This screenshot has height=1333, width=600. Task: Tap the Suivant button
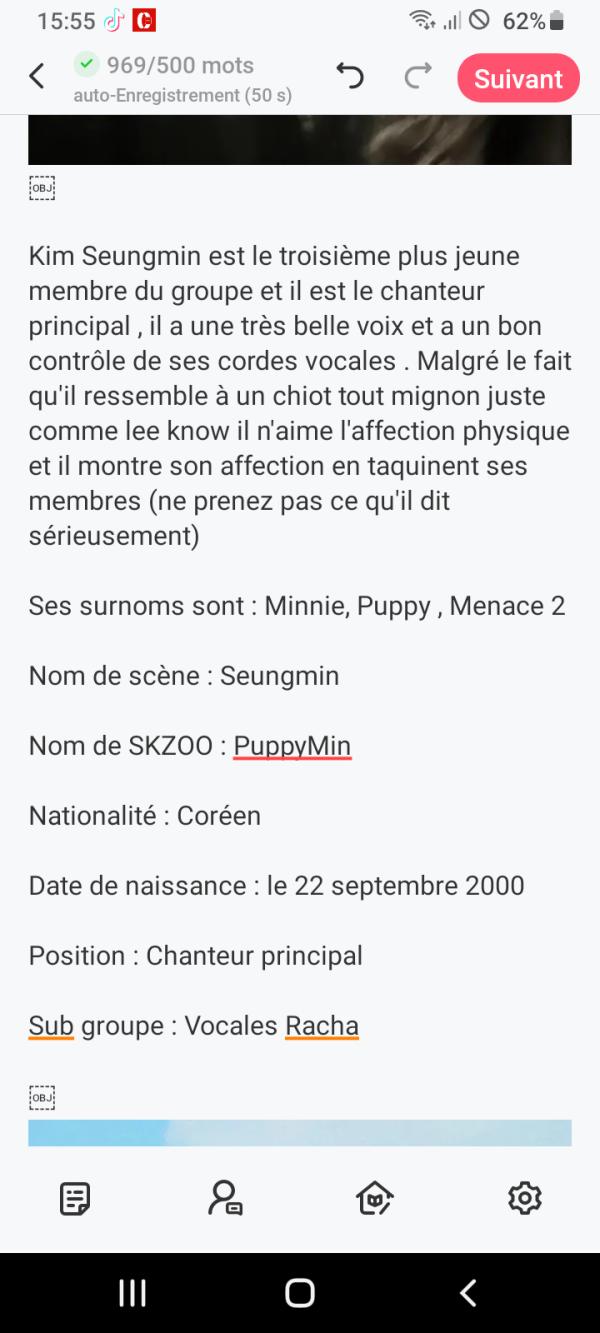tap(518, 78)
